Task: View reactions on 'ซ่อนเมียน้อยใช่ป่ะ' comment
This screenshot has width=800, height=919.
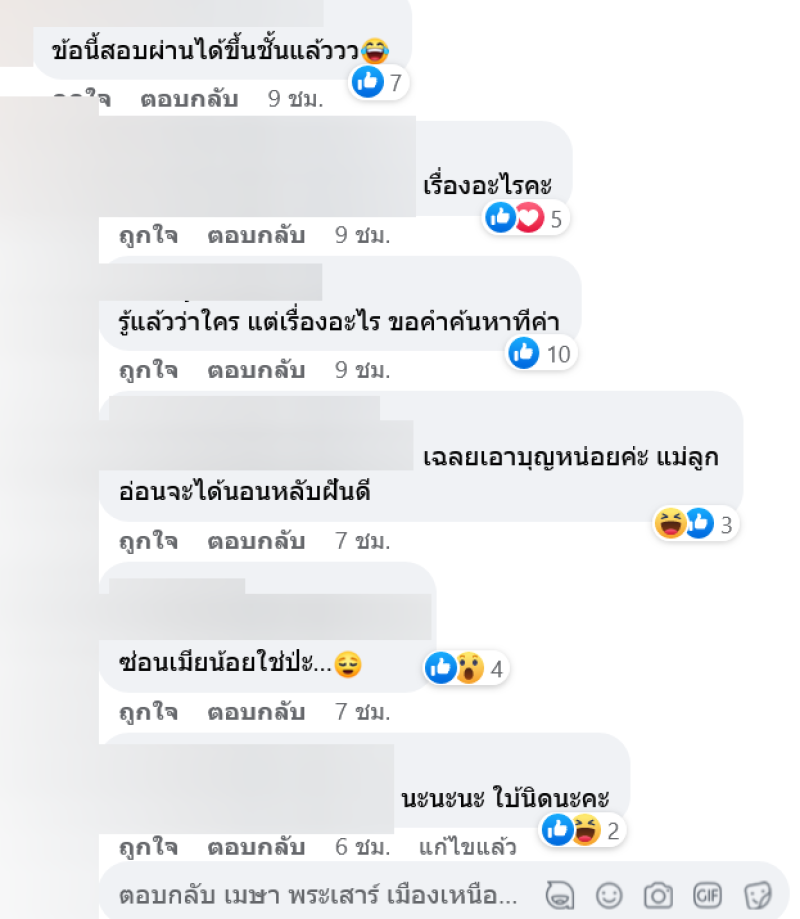Action: [x=467, y=668]
